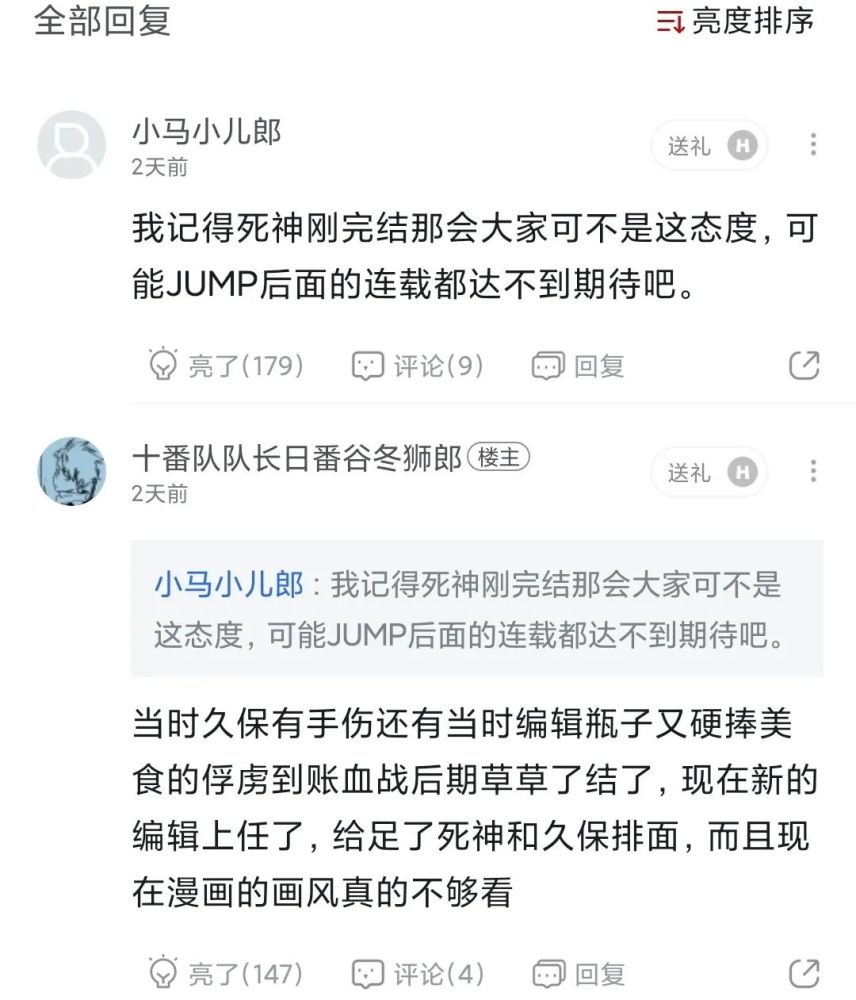Share 小马小儿郎's comment
Screen dimensions: 856x1000
pyautogui.click(x=804, y=366)
